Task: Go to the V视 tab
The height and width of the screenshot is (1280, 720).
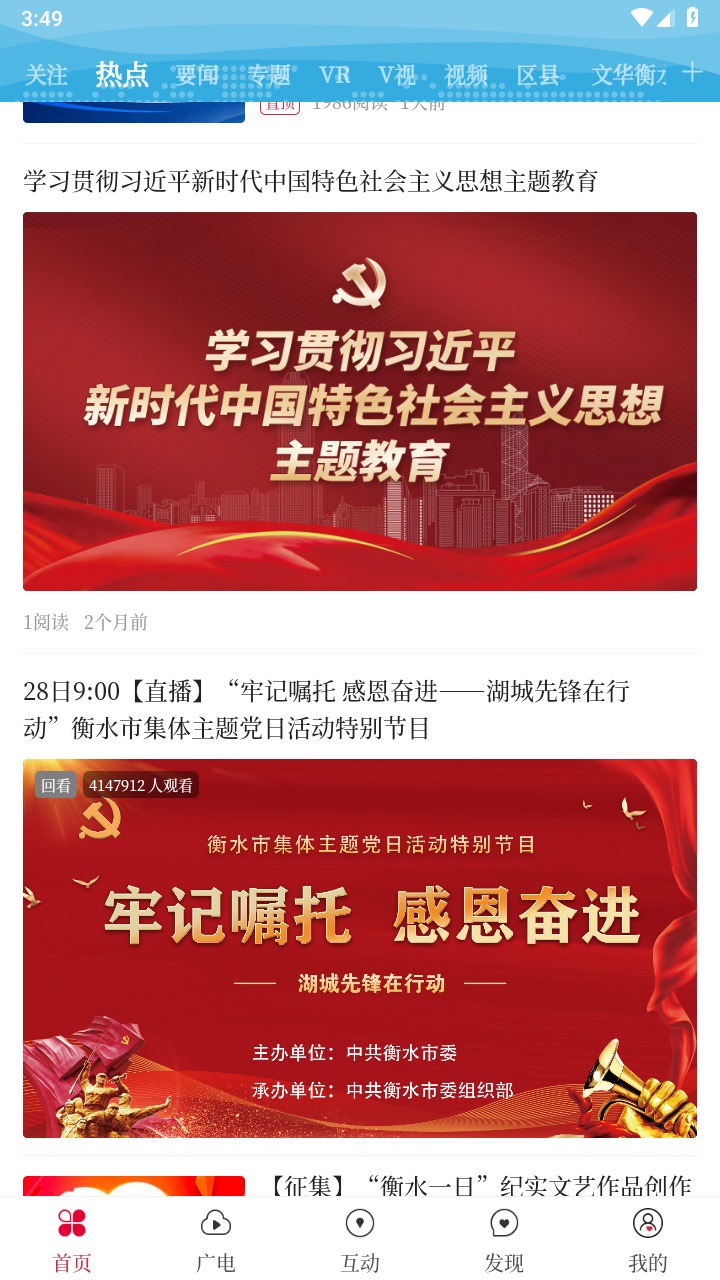Action: (397, 75)
